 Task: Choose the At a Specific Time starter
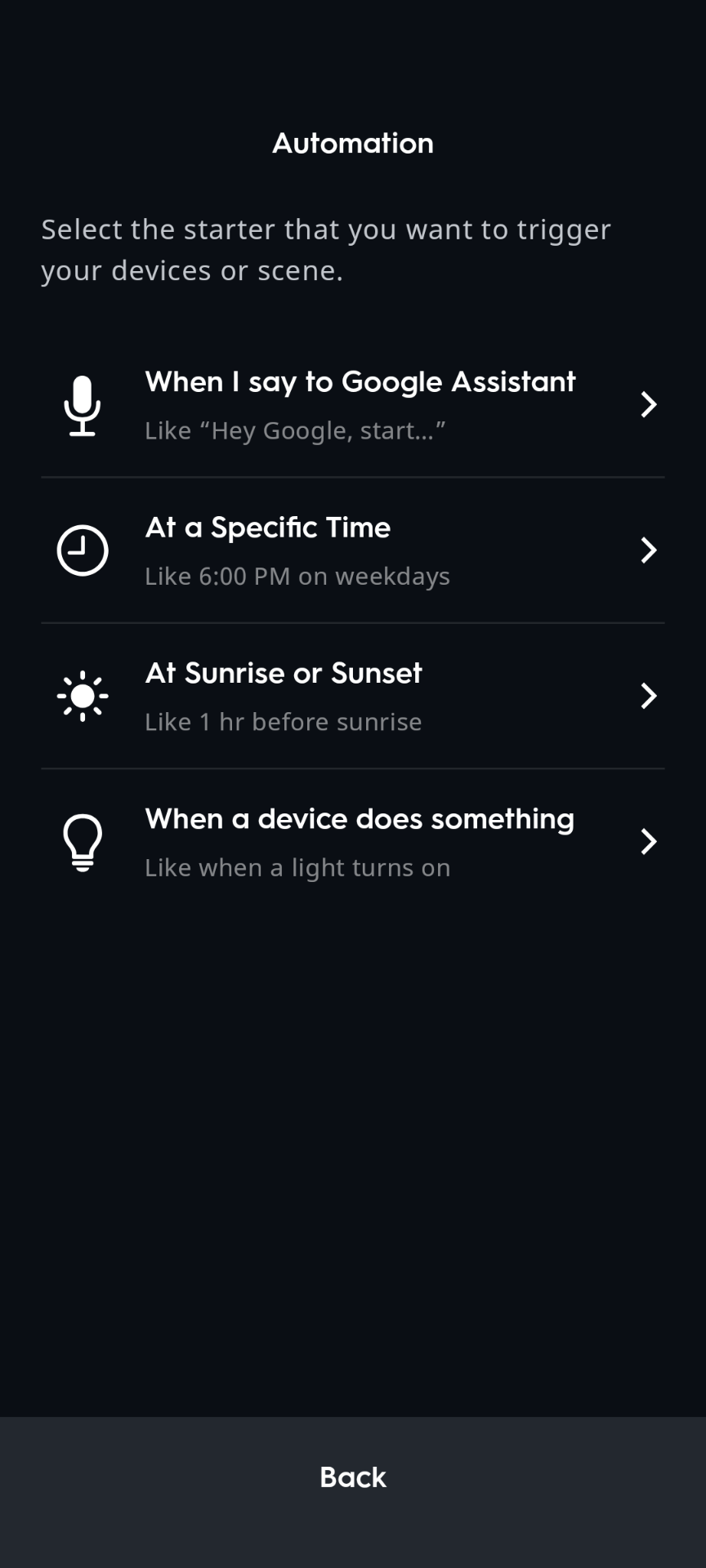pyautogui.click(x=353, y=550)
